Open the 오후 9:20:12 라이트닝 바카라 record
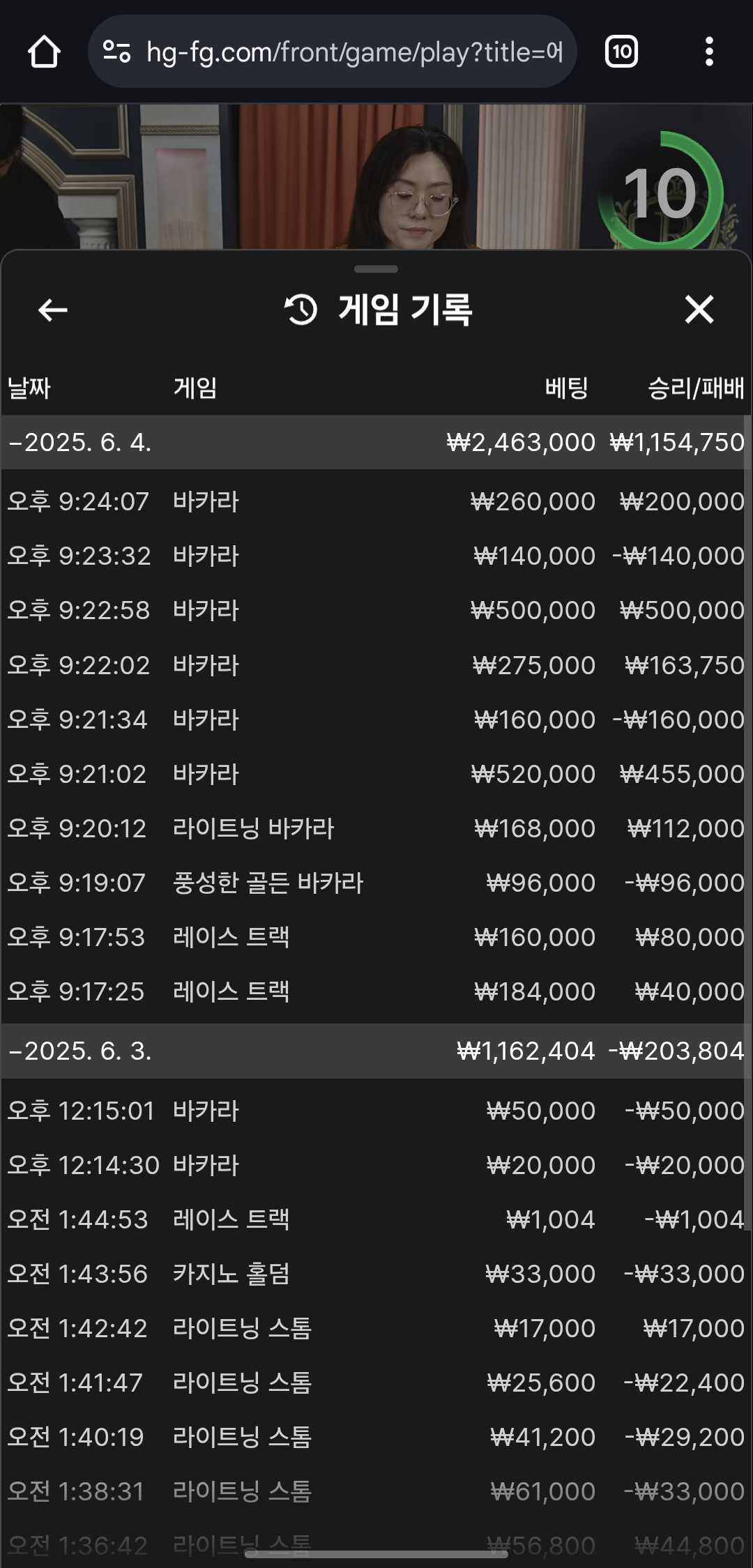The height and width of the screenshot is (1568, 753). (375, 828)
